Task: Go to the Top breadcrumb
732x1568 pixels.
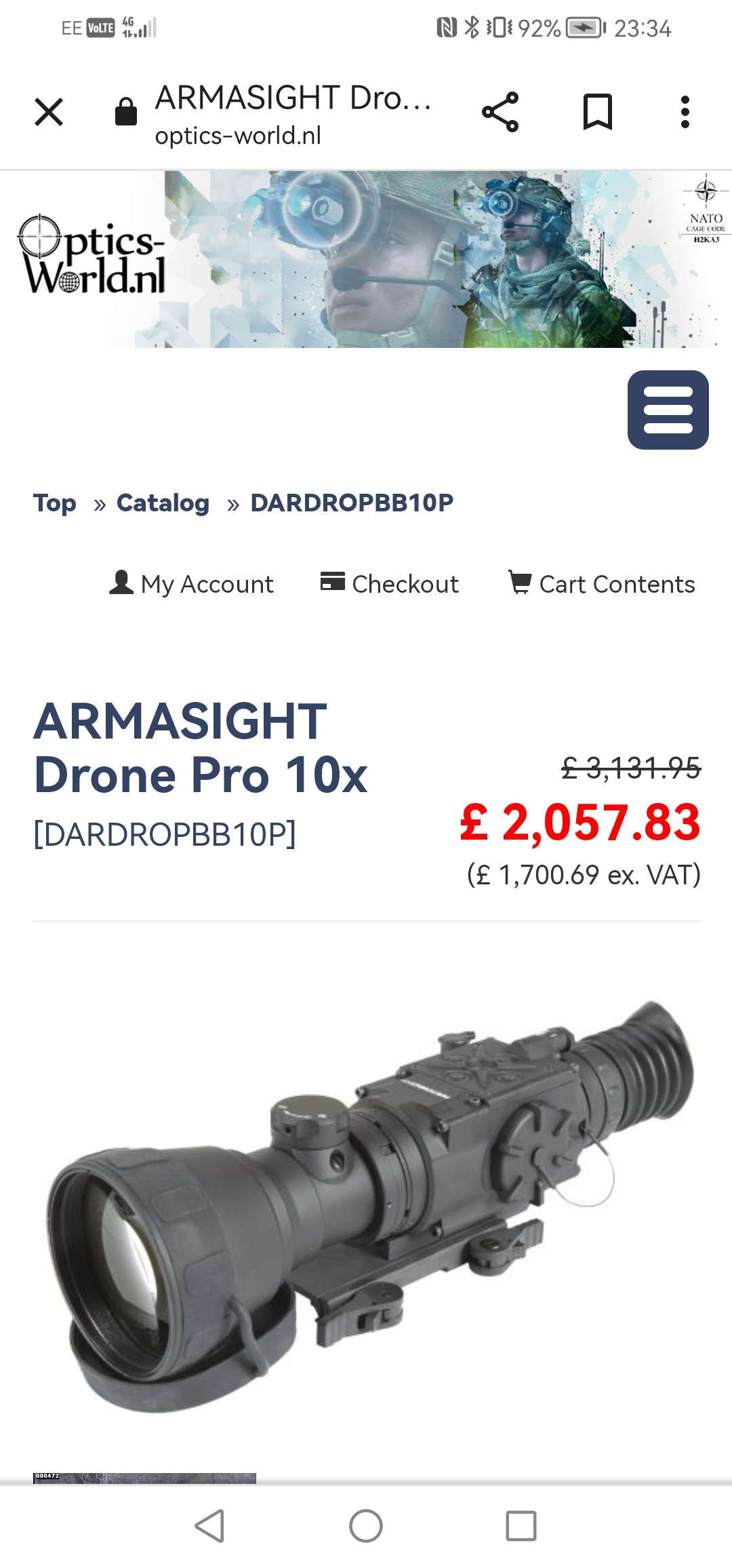Action: [55, 503]
